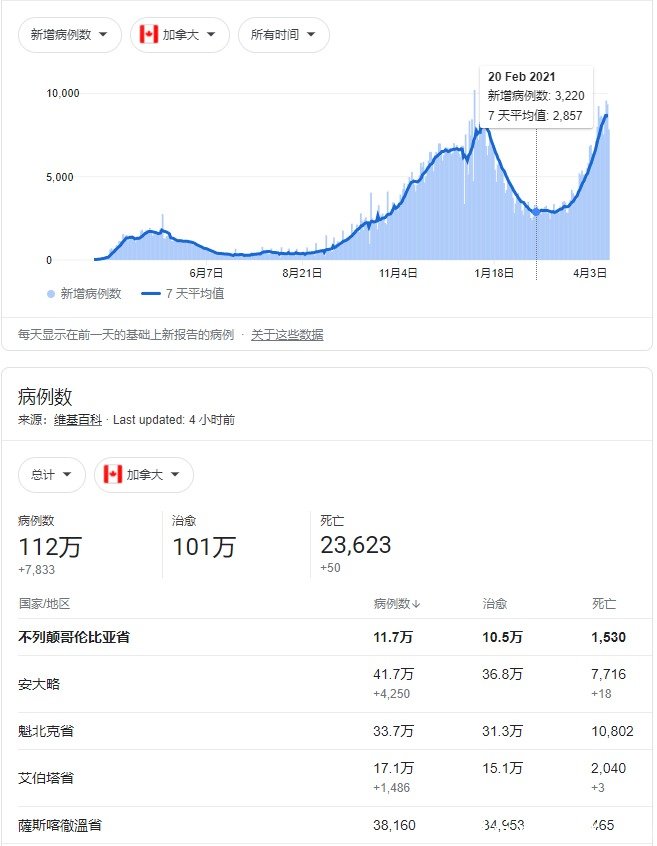Open the 新增病例数 metric dropdown
657x846 pixels.
70,34
